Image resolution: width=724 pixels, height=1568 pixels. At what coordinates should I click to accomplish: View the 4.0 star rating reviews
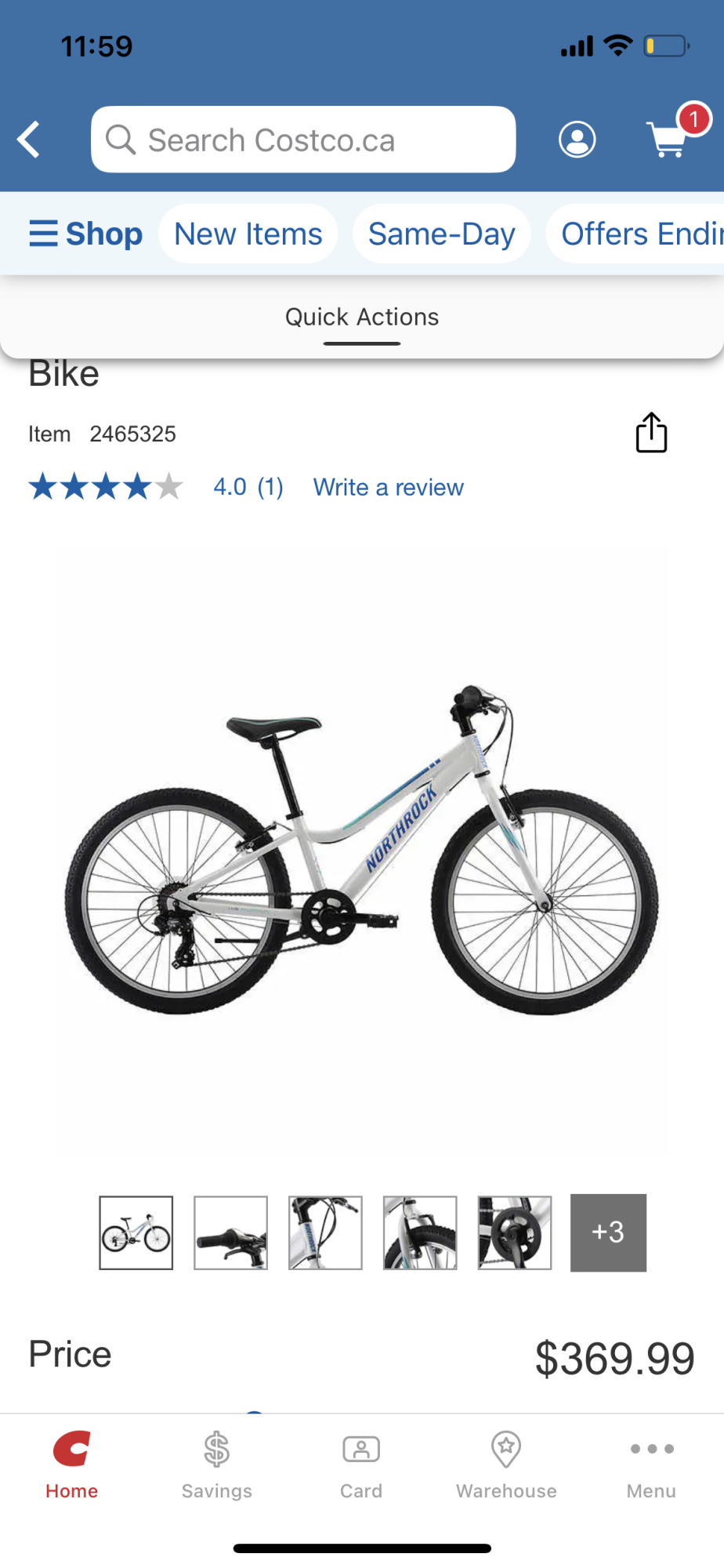pos(248,488)
